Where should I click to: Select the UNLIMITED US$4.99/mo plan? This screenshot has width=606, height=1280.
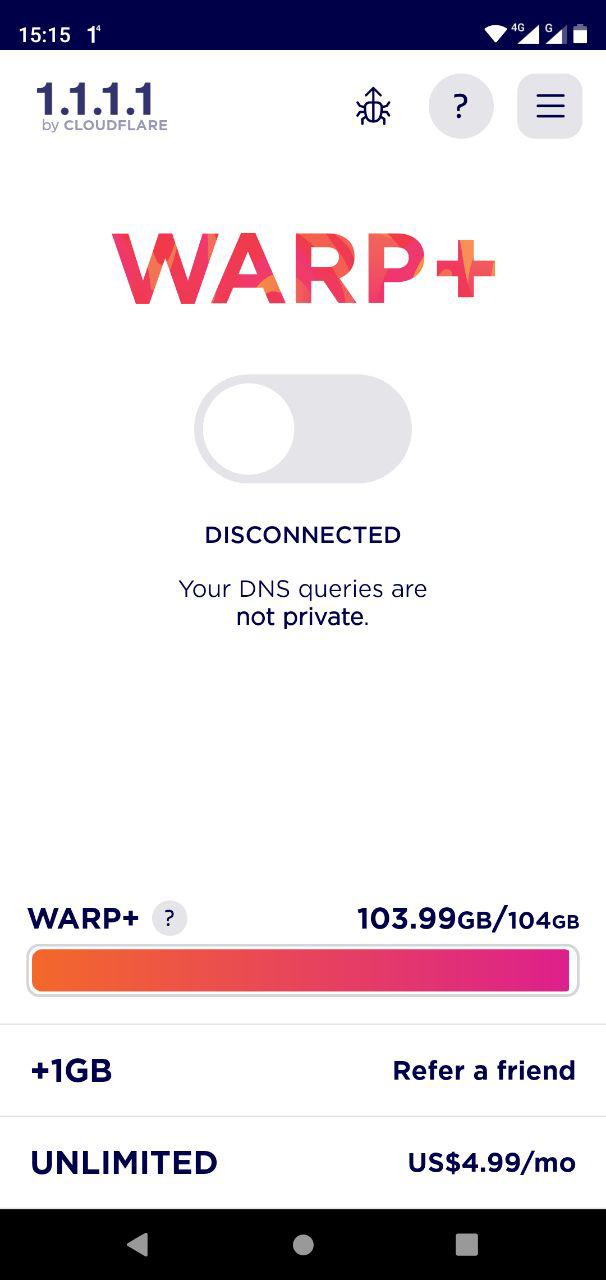point(303,1162)
